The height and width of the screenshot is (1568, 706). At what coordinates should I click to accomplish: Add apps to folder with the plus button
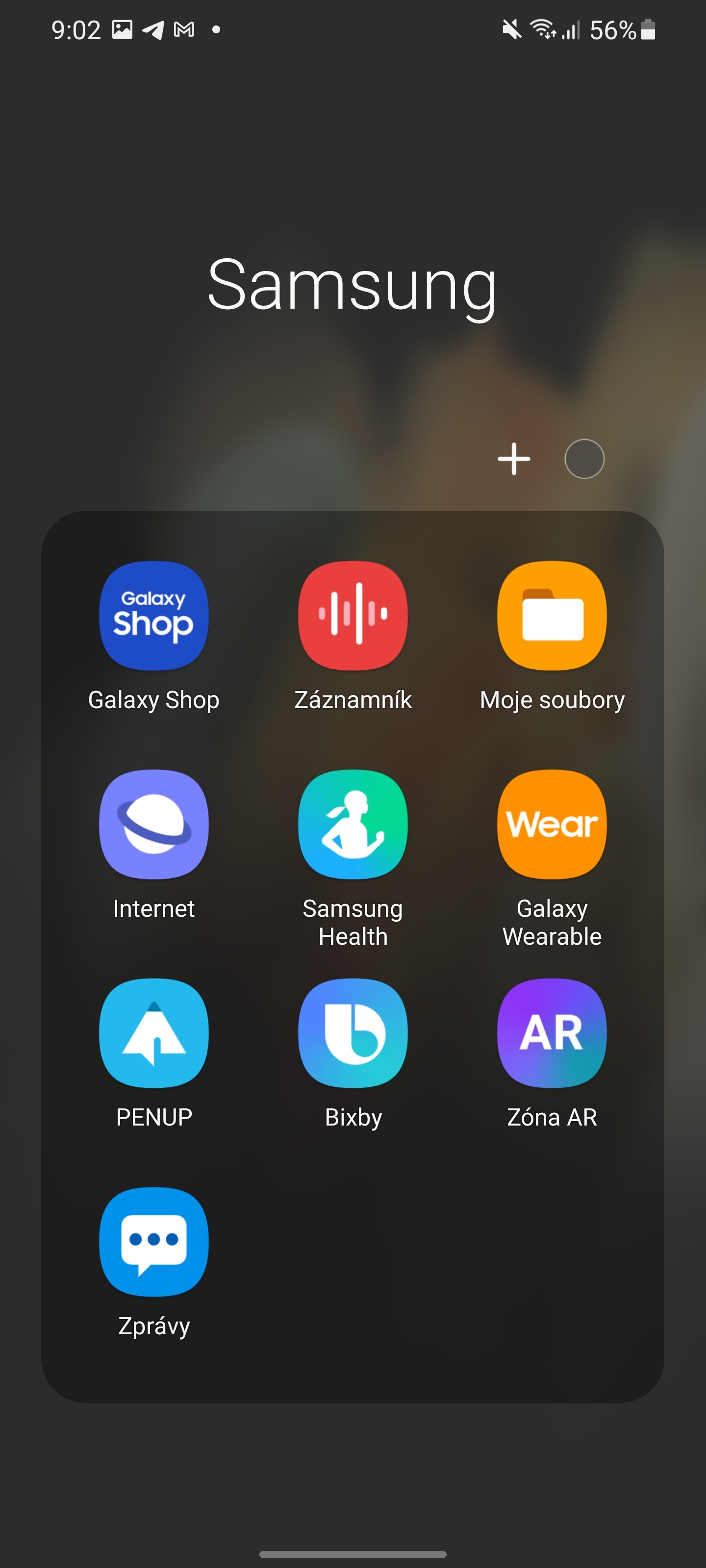pos(513,458)
